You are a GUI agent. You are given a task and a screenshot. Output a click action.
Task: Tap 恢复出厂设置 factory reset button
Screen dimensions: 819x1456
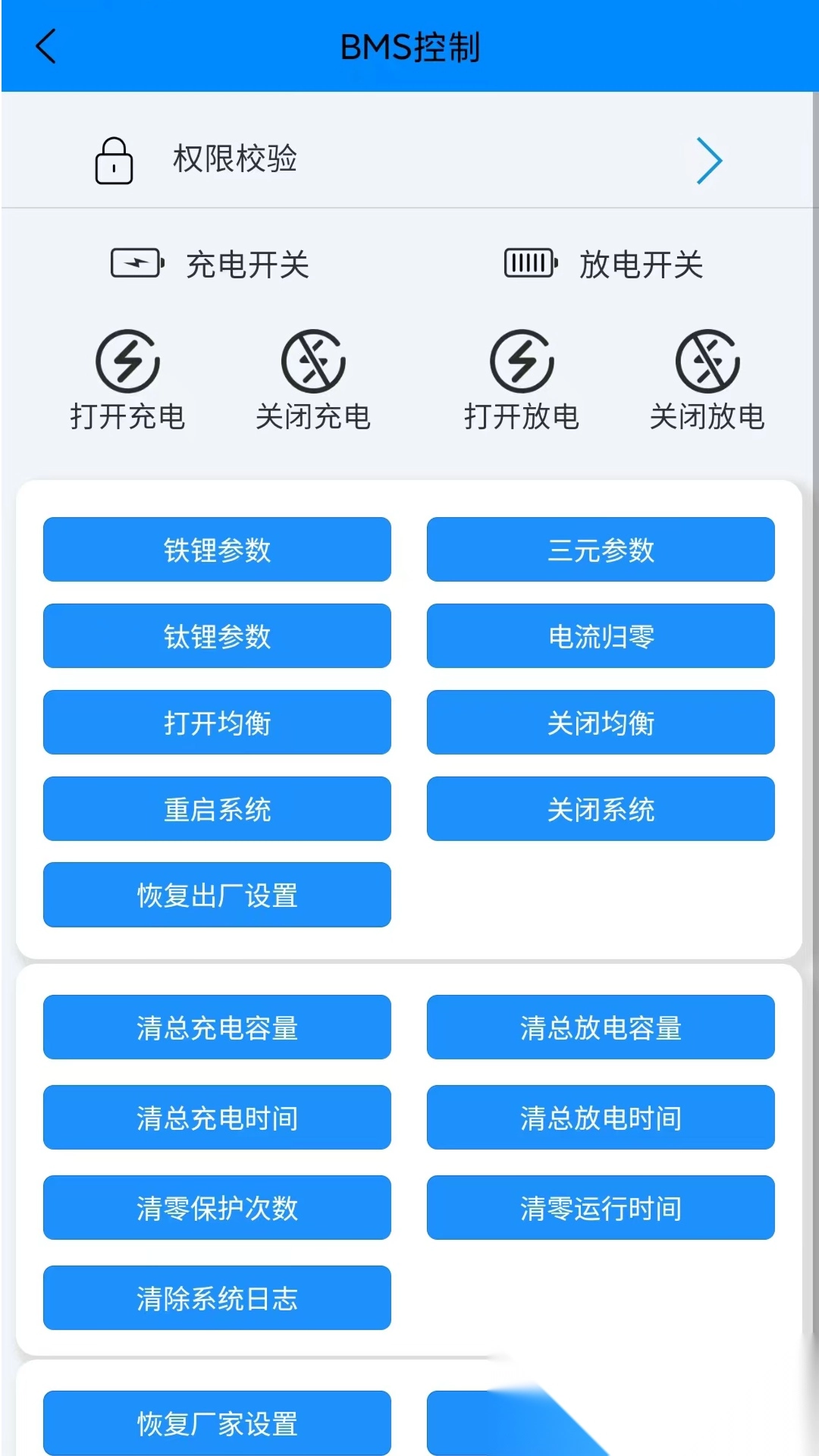coord(217,895)
